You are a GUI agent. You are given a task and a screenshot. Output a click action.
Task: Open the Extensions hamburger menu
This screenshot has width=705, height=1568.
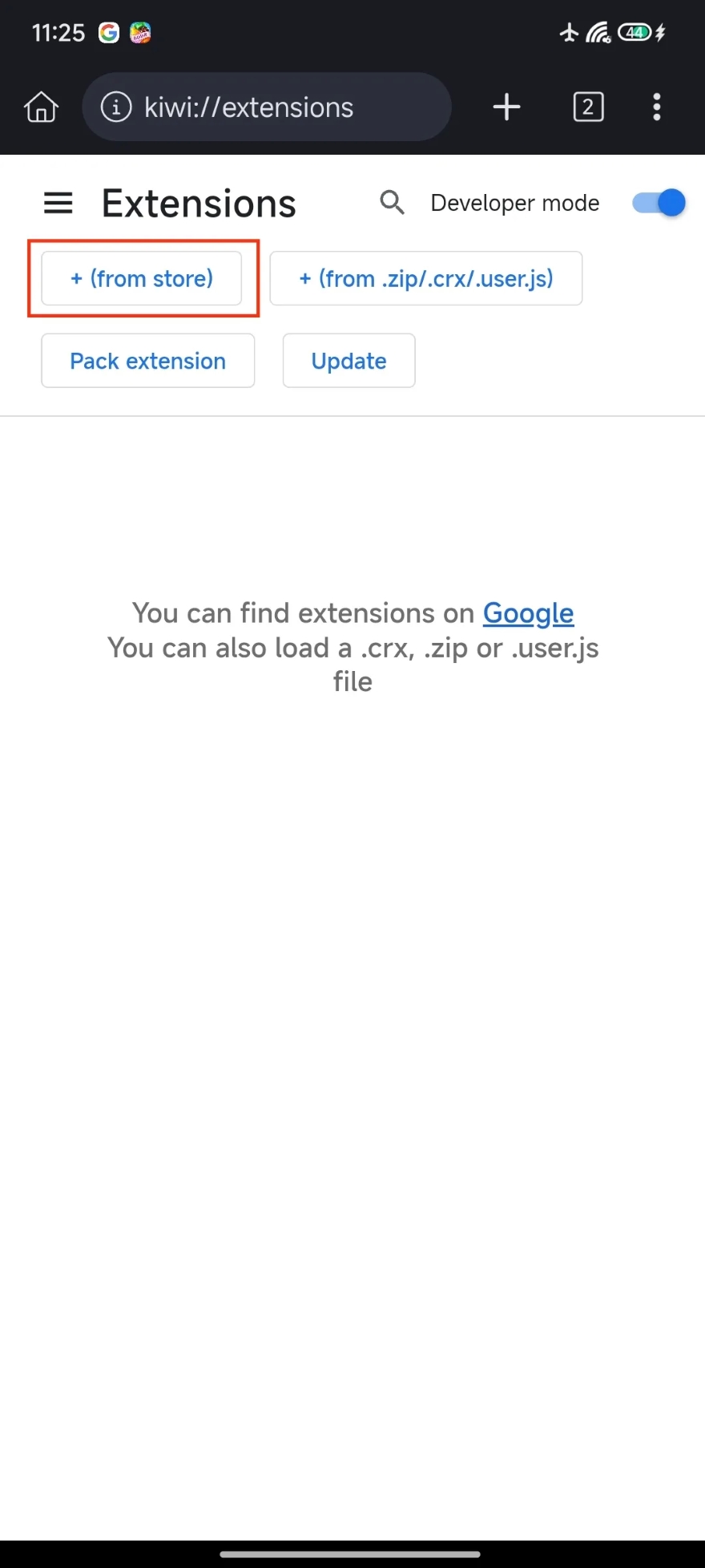[x=58, y=203]
